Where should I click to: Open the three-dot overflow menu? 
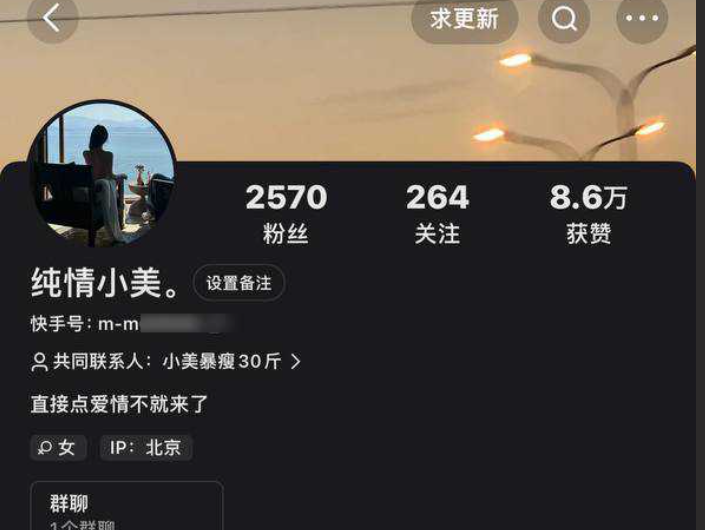[641, 19]
